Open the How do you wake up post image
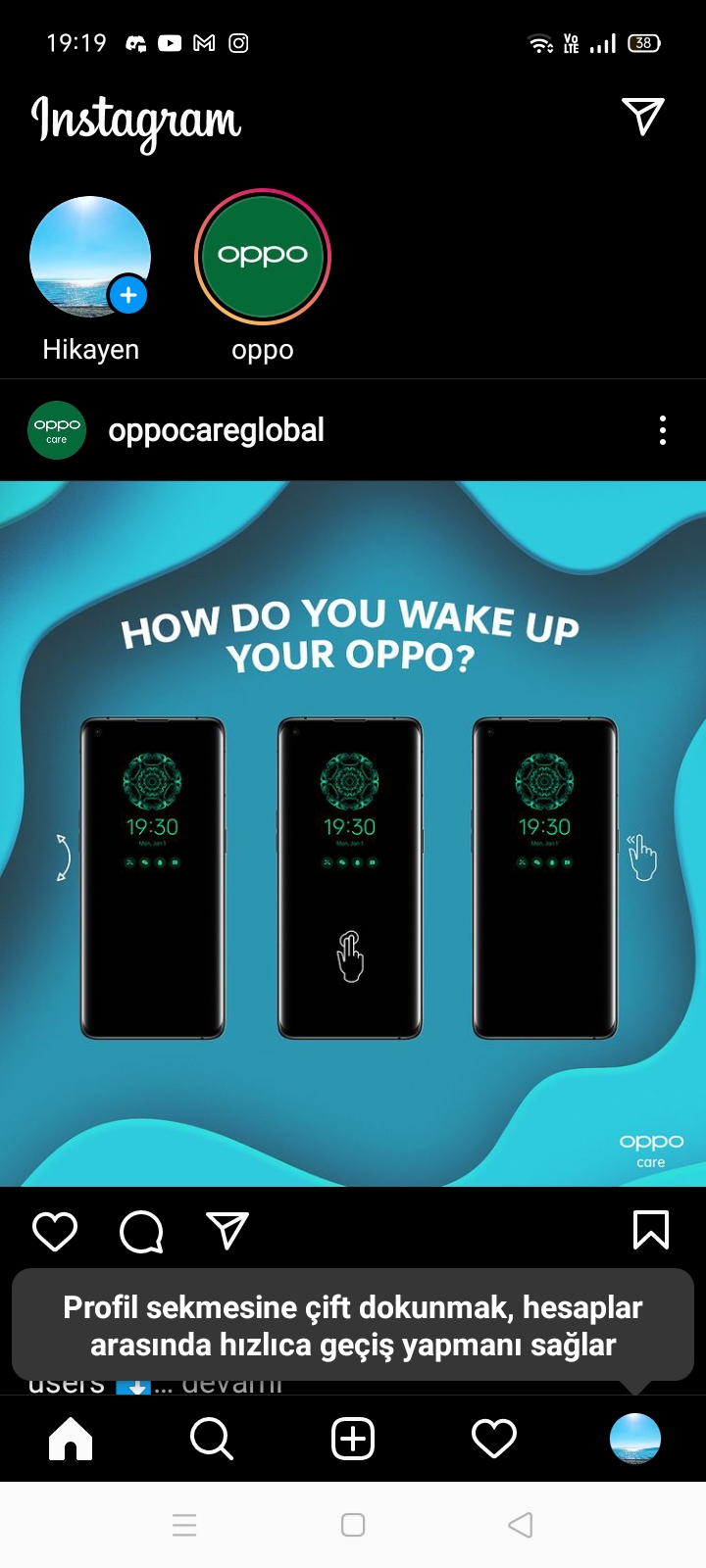The width and height of the screenshot is (706, 1568). point(353,833)
